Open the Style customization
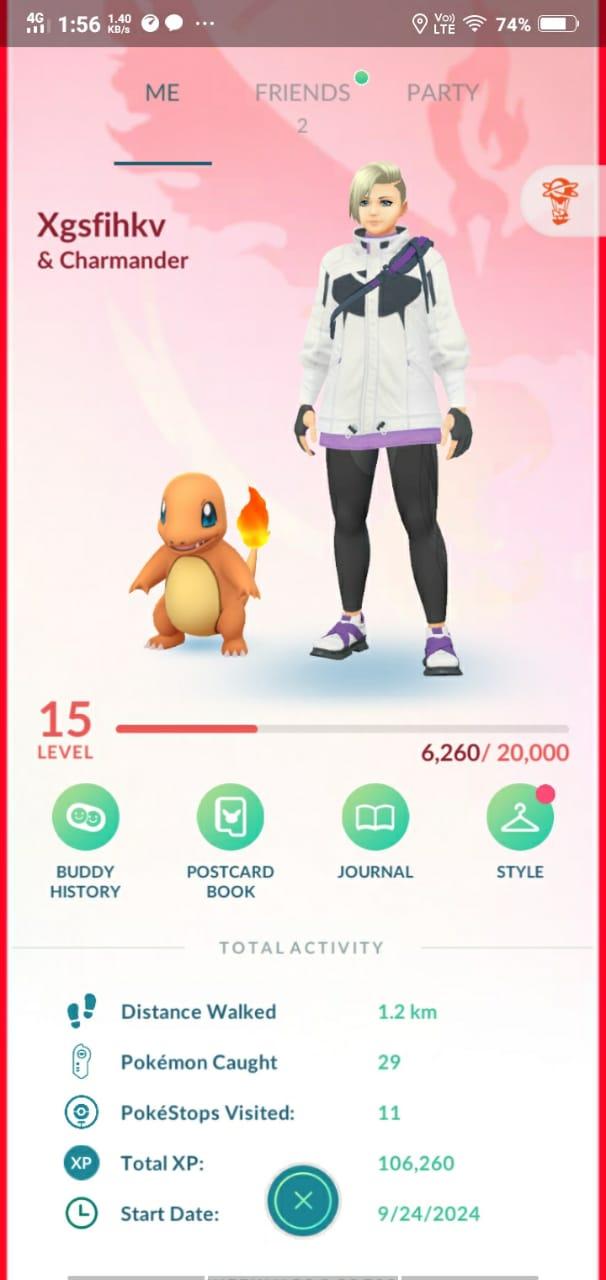The height and width of the screenshot is (1280, 606). [x=520, y=817]
